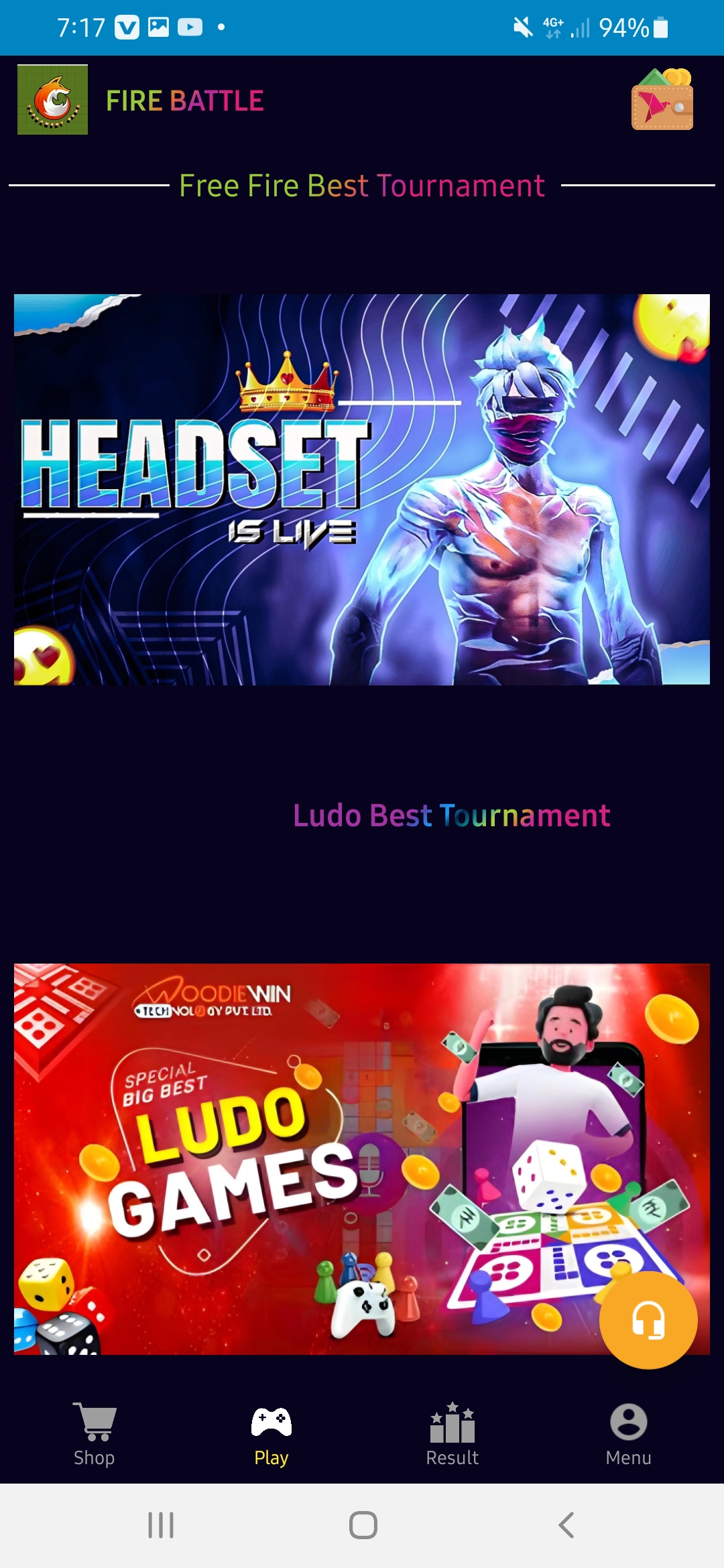Open the Menu tab
Screen dimensions: 724x1568
click(x=628, y=1435)
